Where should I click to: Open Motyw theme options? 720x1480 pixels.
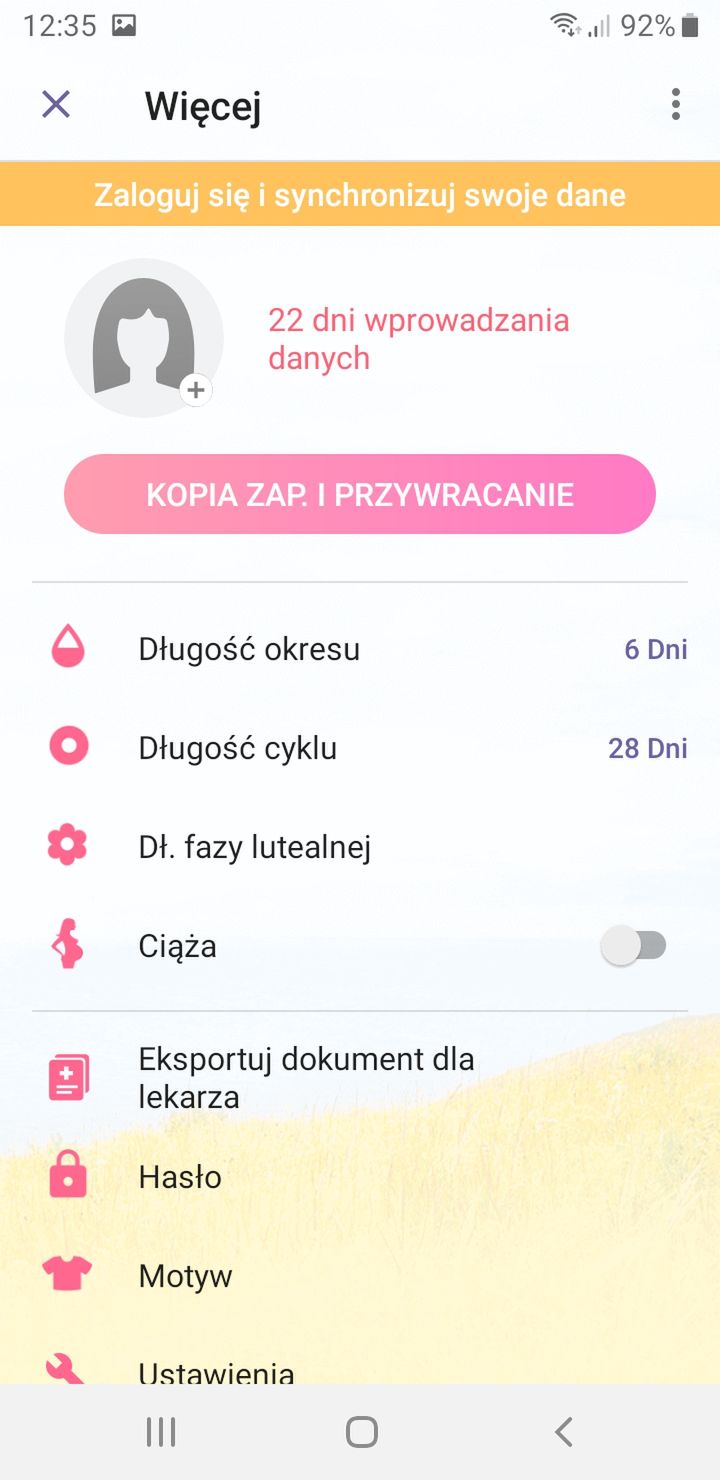coord(360,1276)
